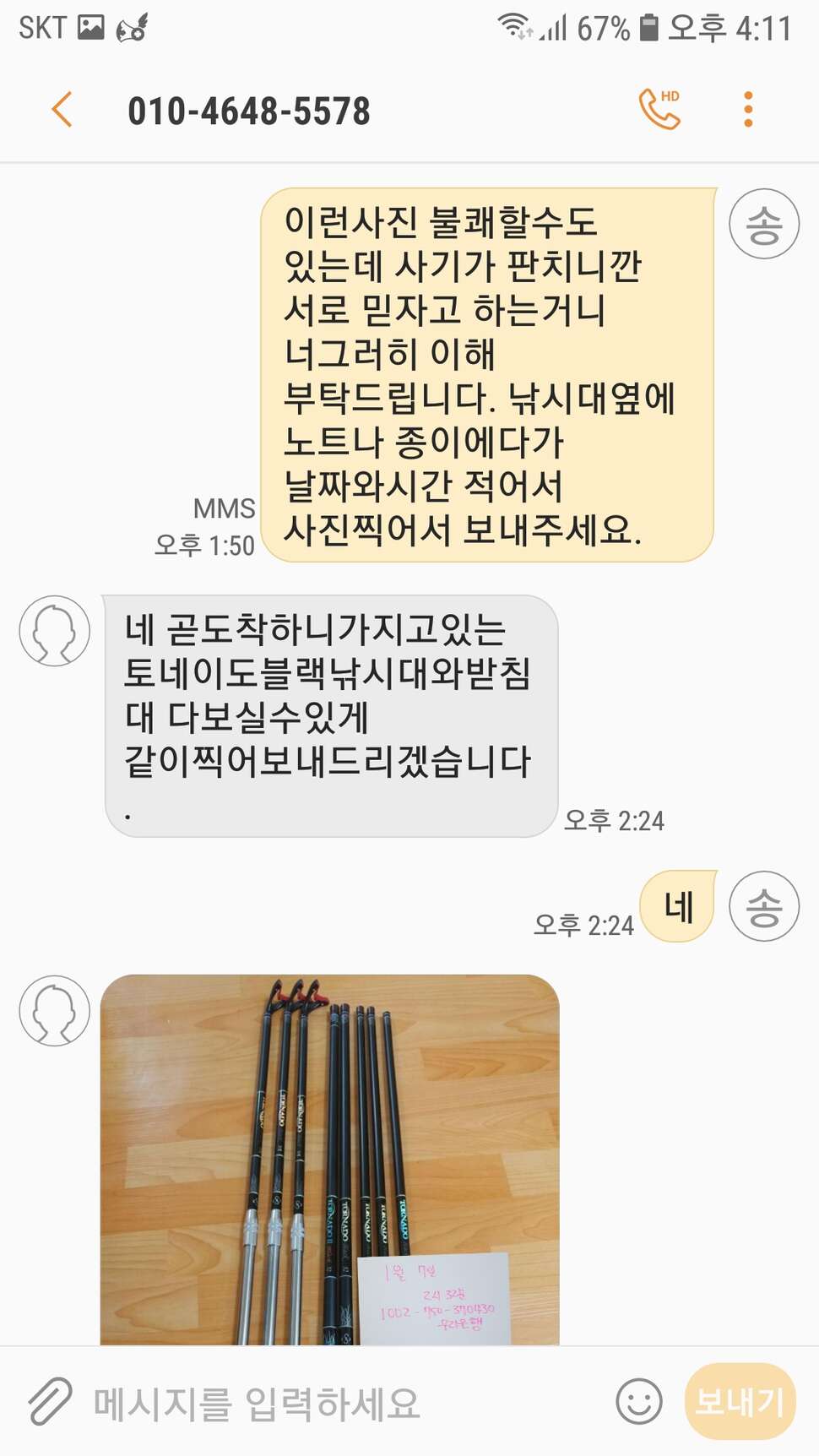Open contact avatar beside the received photo
This screenshot has height=1456, width=819.
pyautogui.click(x=55, y=1010)
